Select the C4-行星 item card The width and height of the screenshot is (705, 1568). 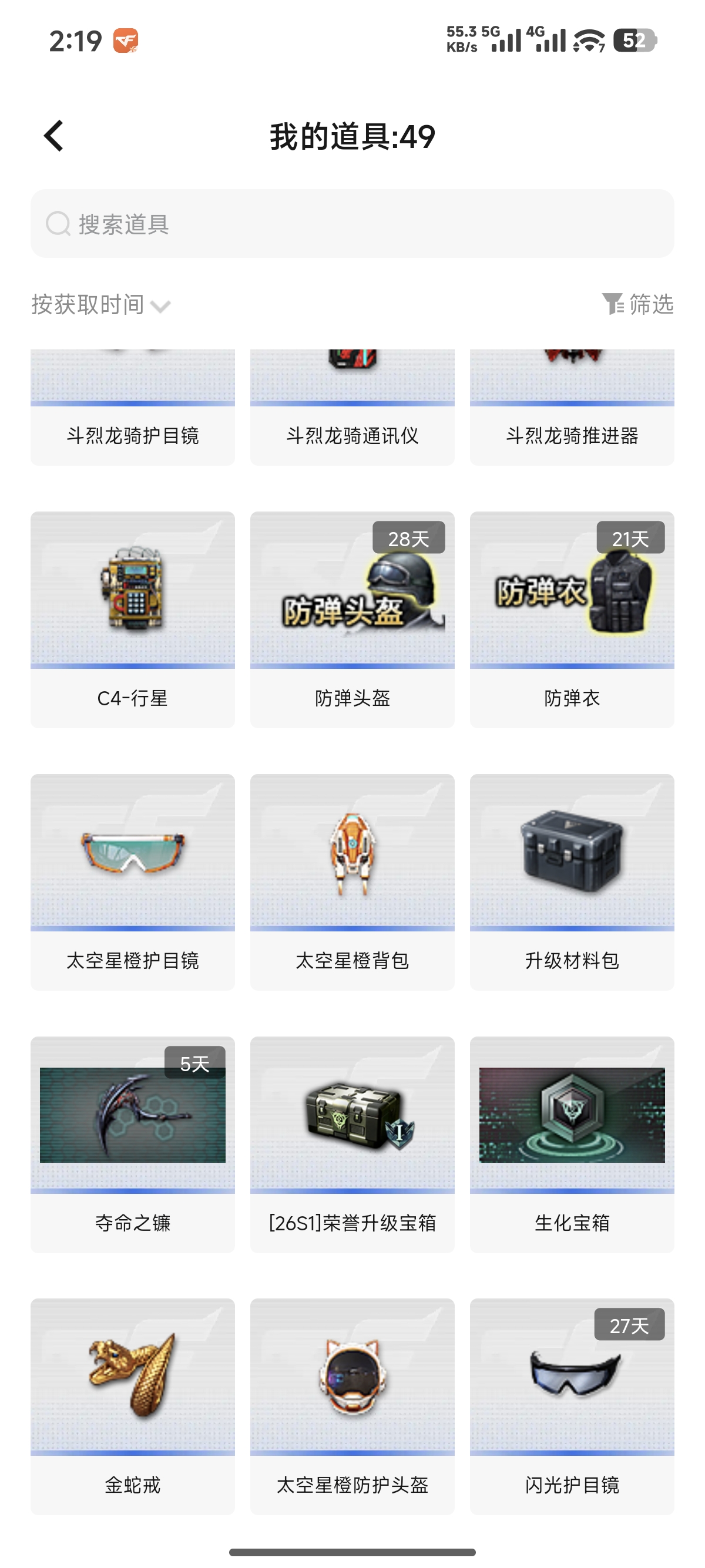point(133,619)
